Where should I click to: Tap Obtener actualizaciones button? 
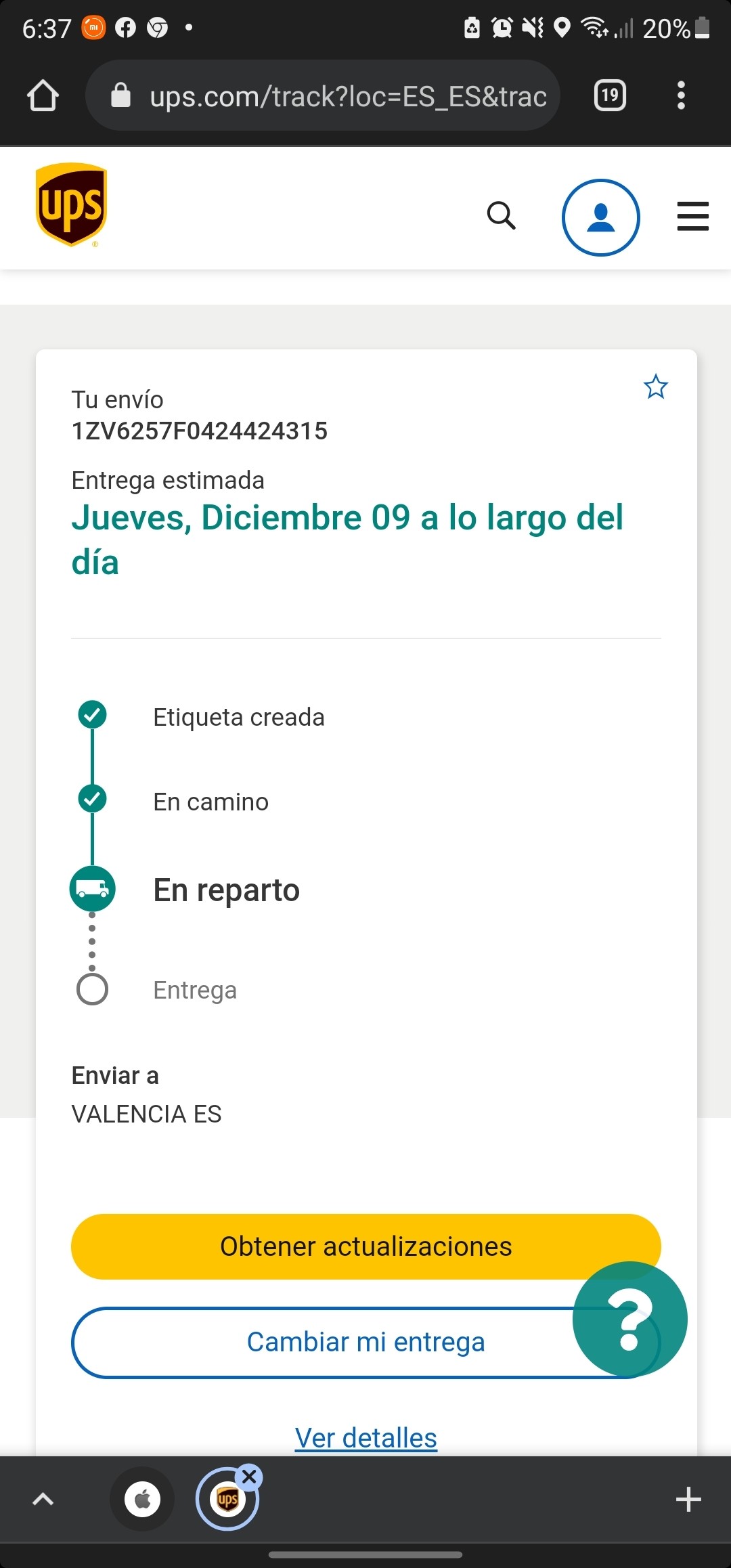click(366, 1246)
